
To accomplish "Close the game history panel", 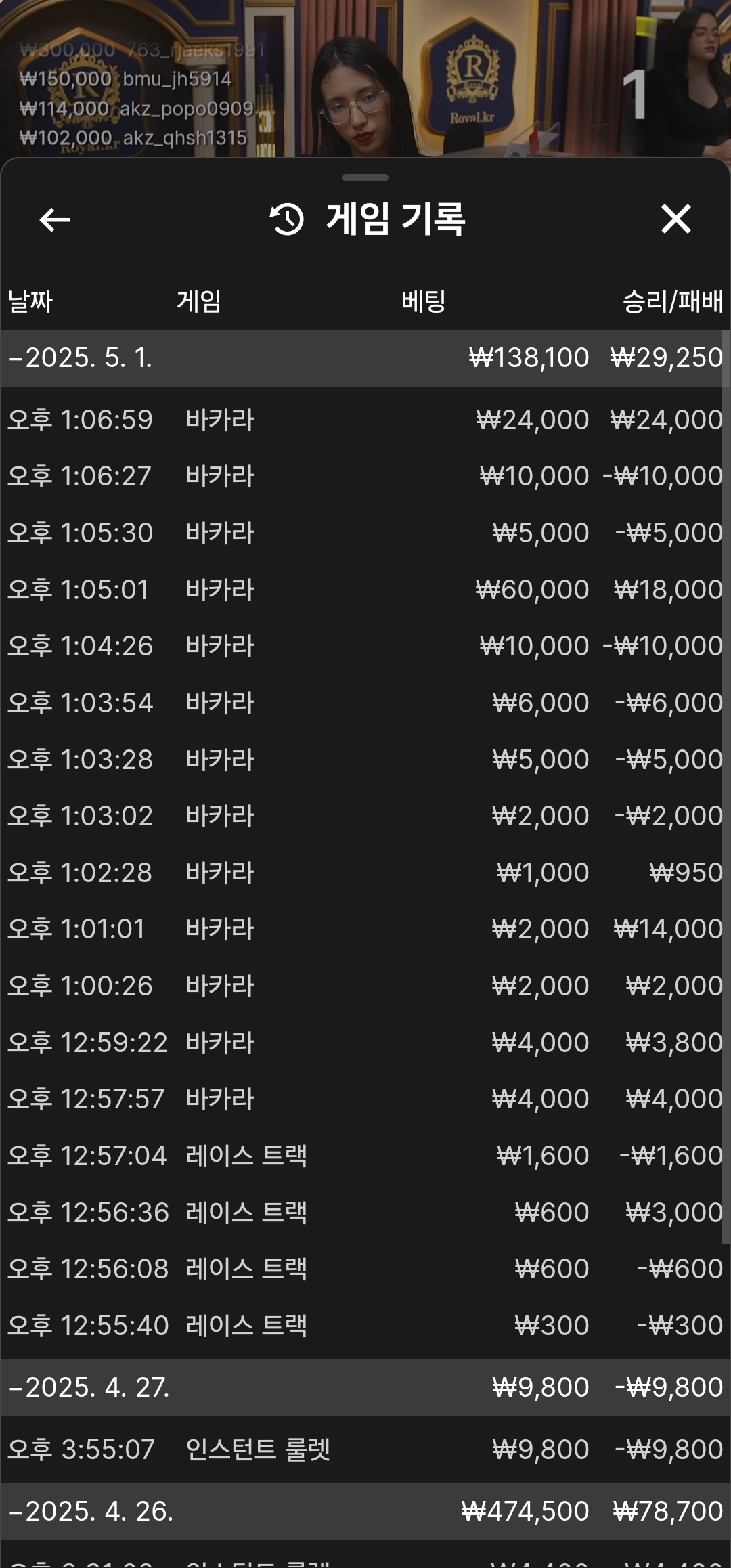I will [x=675, y=219].
